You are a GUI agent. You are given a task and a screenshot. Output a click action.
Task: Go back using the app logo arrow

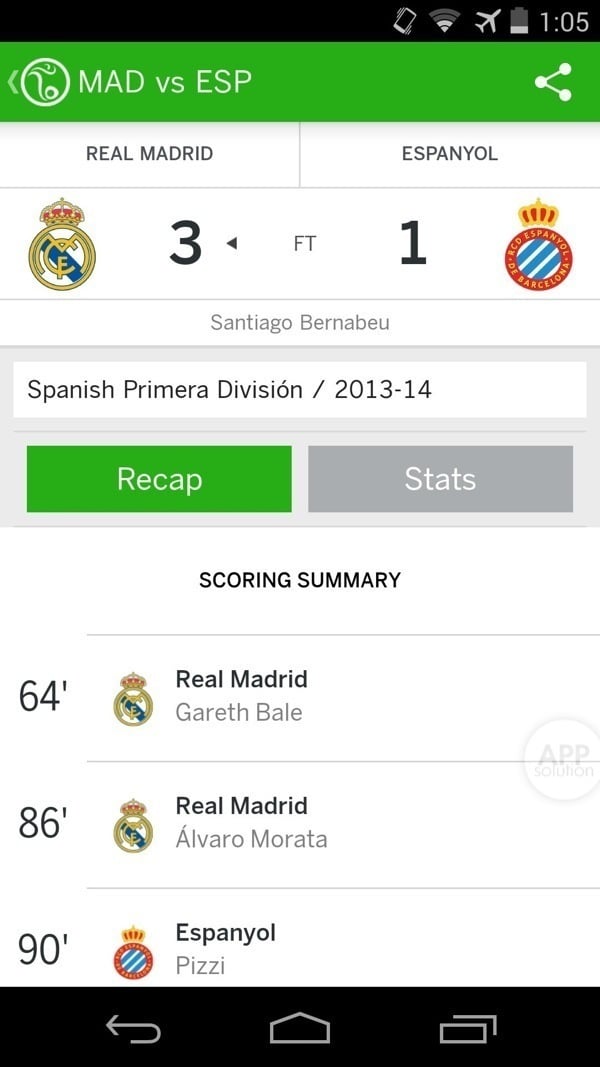tap(40, 82)
